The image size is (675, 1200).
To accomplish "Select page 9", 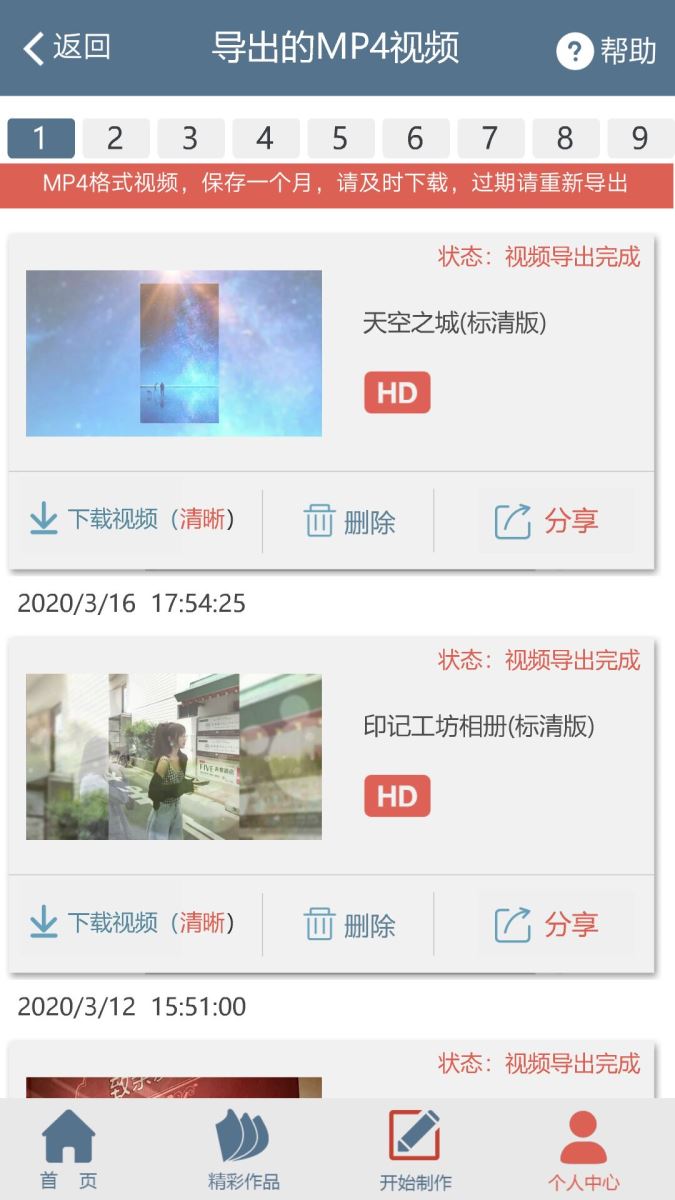I will tap(640, 138).
